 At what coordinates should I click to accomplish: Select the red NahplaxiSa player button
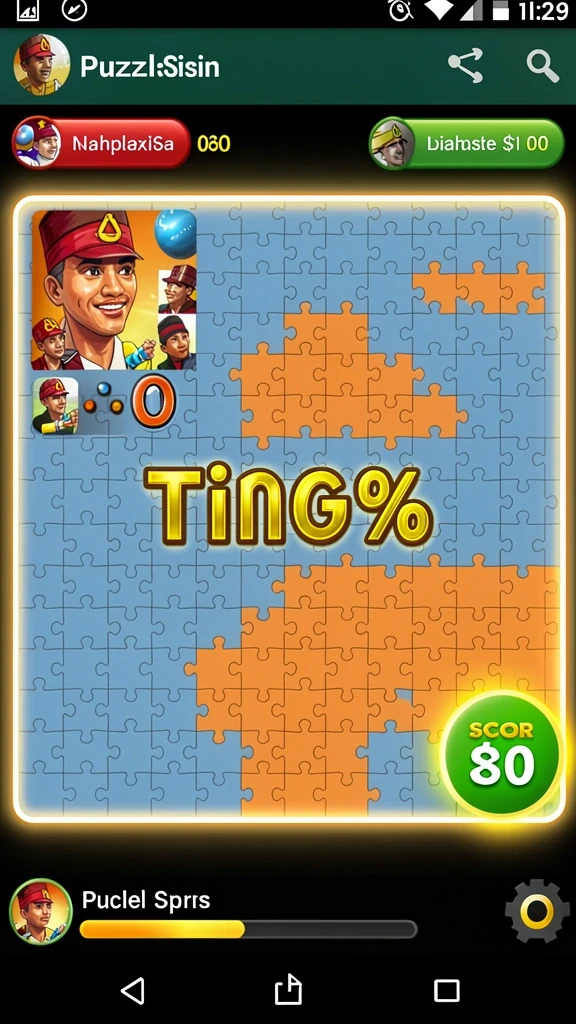coord(101,143)
